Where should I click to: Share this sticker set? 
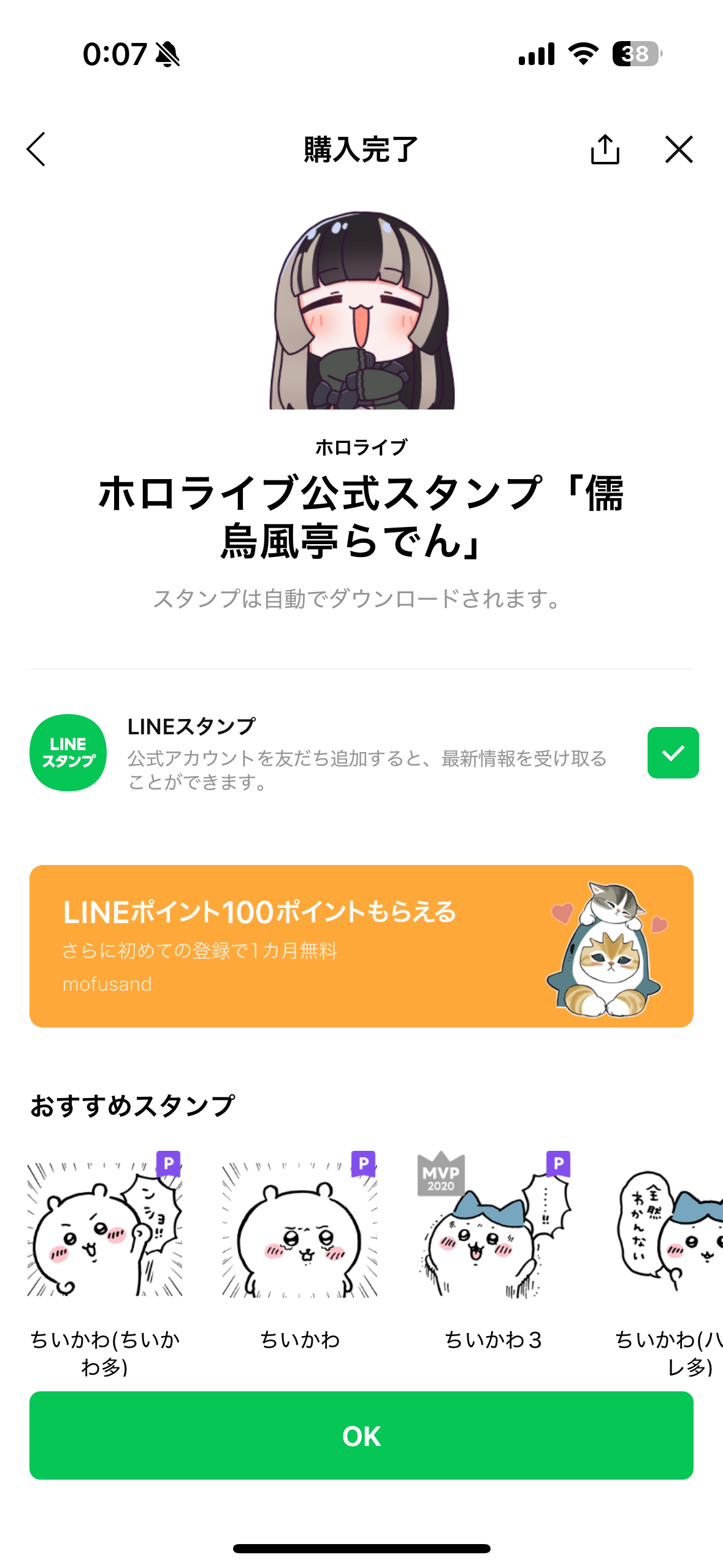[x=605, y=149]
